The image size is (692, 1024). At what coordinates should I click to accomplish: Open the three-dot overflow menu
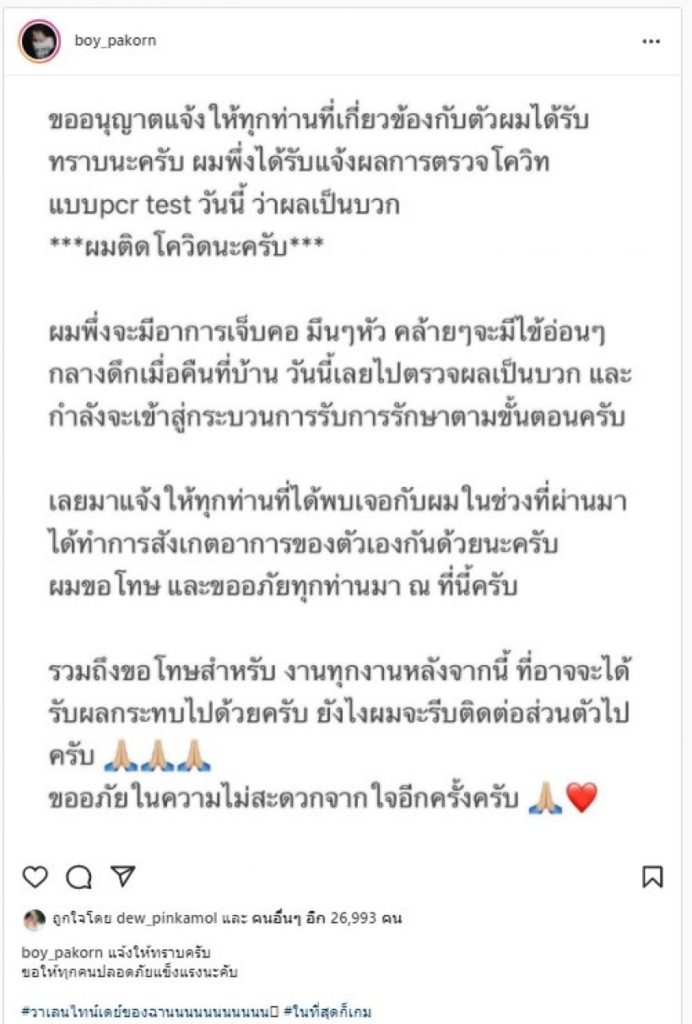pos(651,42)
